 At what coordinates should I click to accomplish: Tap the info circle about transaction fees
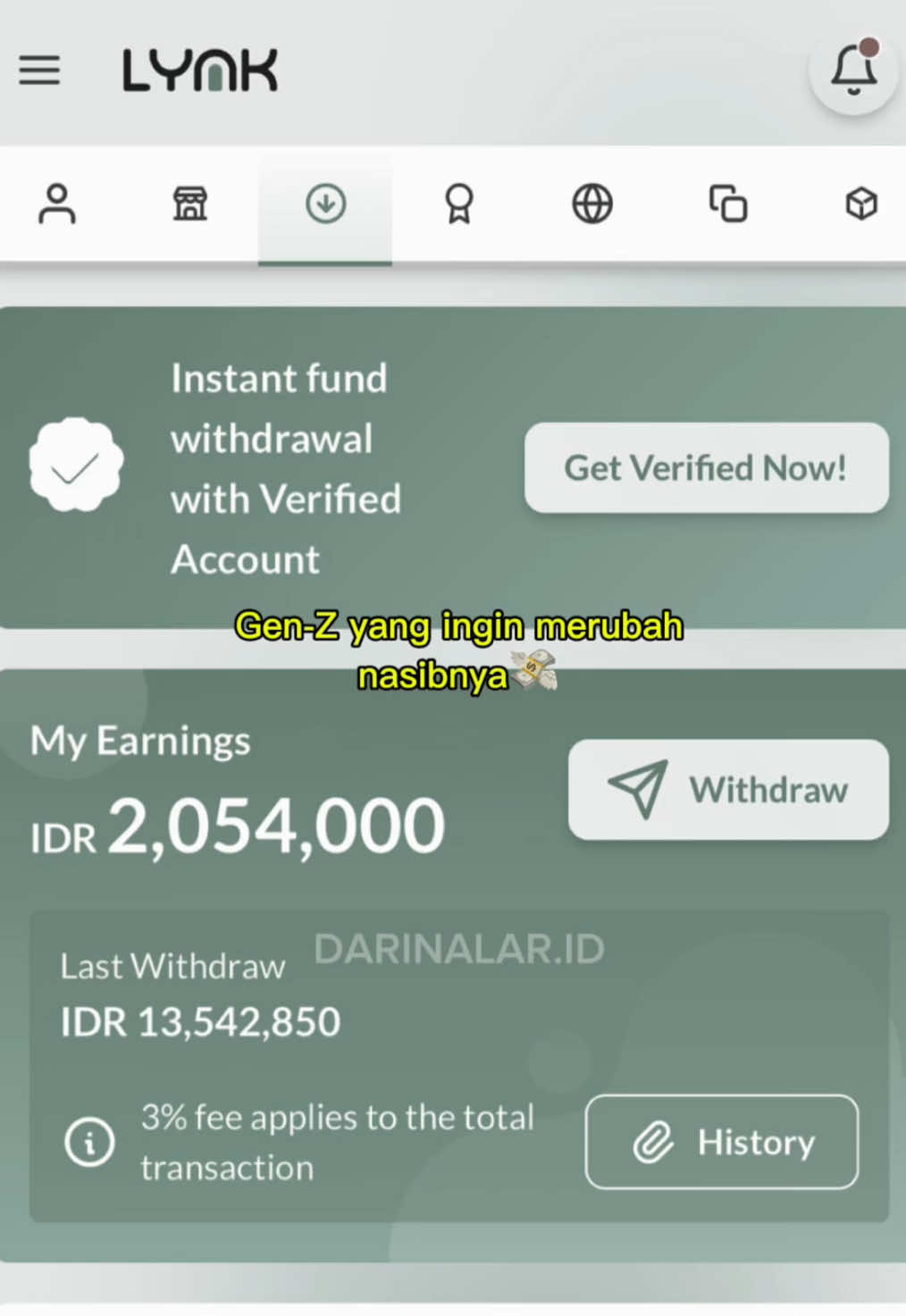(88, 1142)
